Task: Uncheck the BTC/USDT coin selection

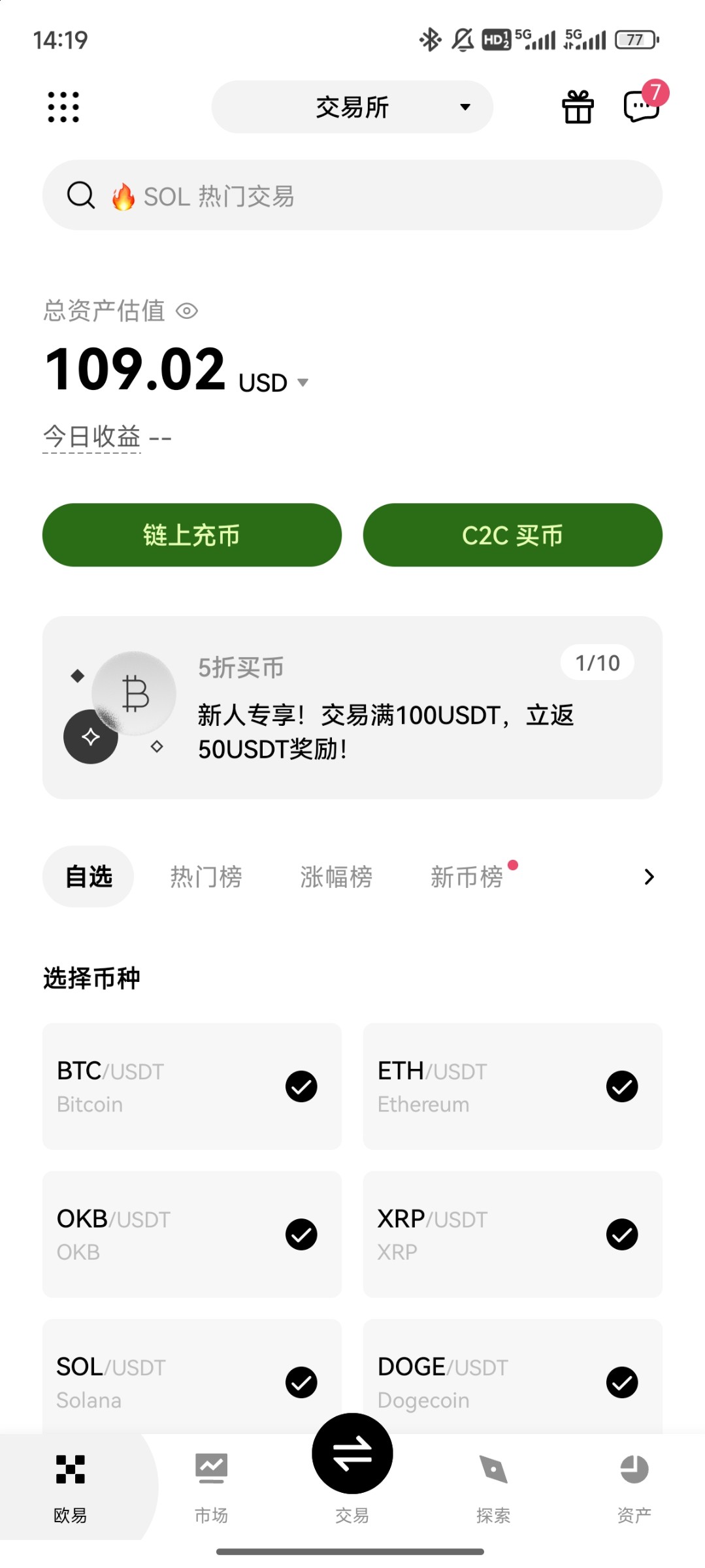Action: pyautogui.click(x=301, y=1086)
